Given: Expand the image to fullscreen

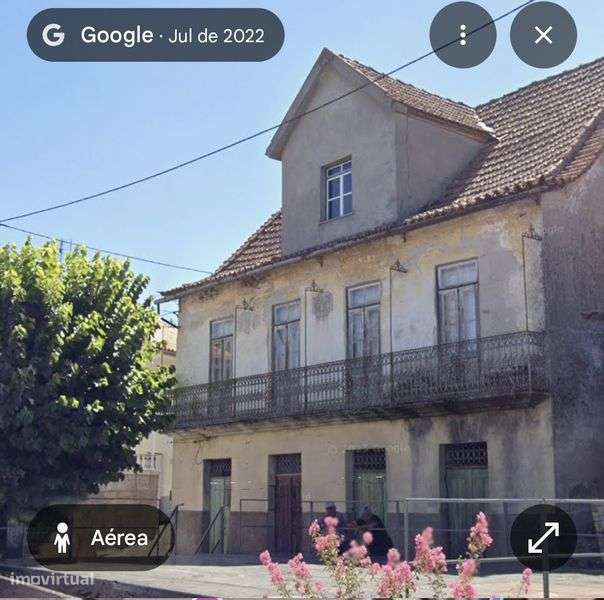Looking at the screenshot, I should click(543, 538).
